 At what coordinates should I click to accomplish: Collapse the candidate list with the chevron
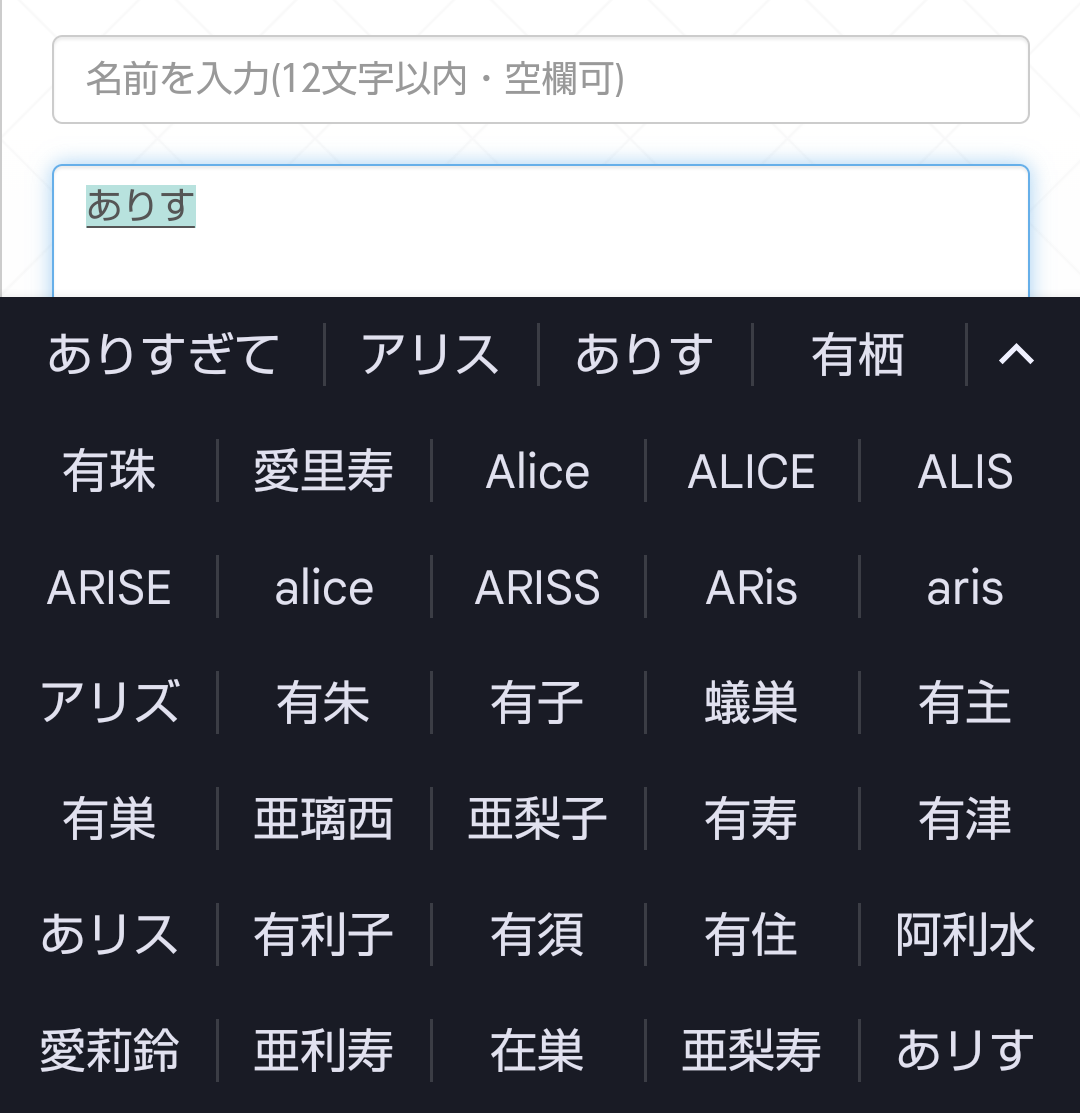(1016, 354)
